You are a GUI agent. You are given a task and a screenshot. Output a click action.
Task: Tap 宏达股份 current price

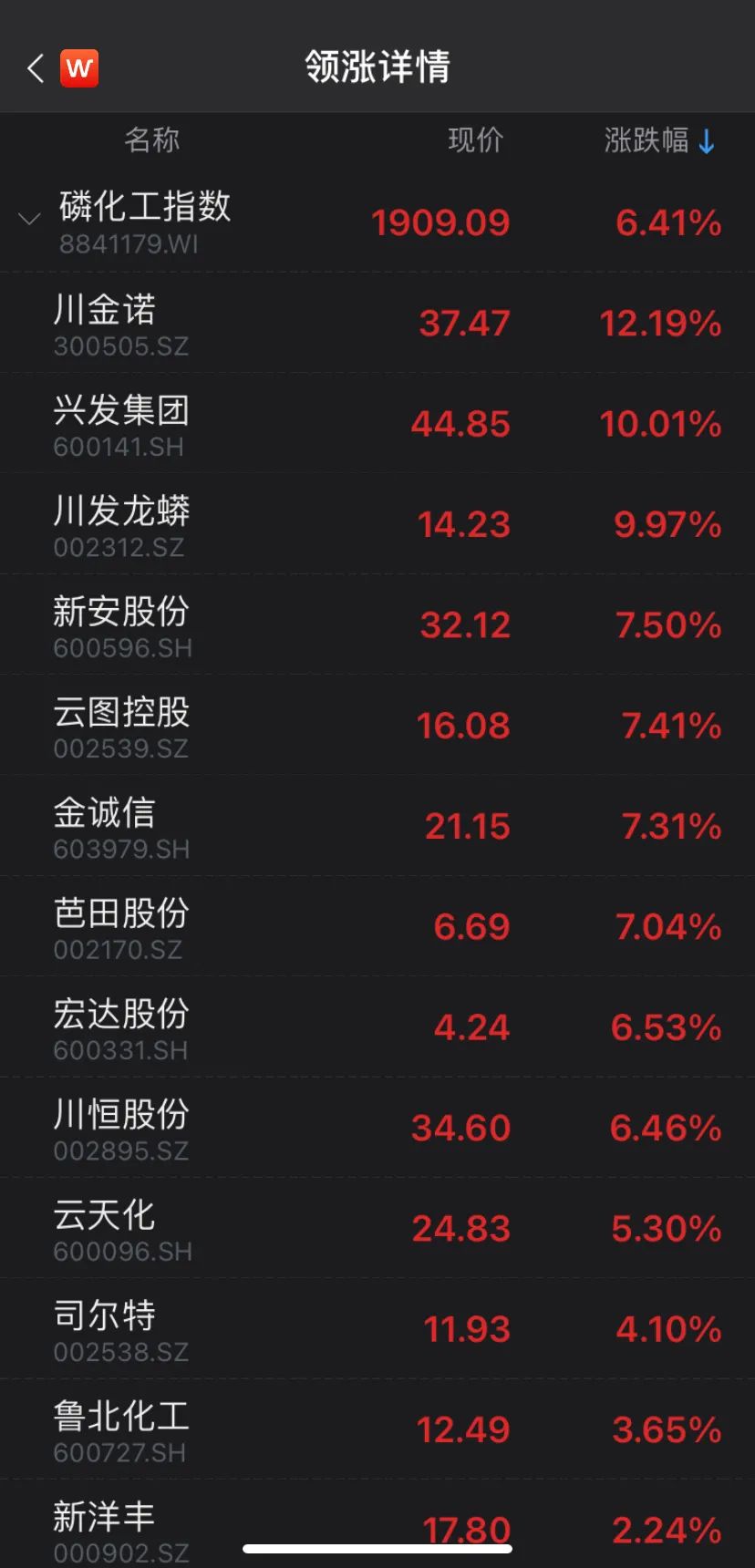click(x=471, y=1026)
